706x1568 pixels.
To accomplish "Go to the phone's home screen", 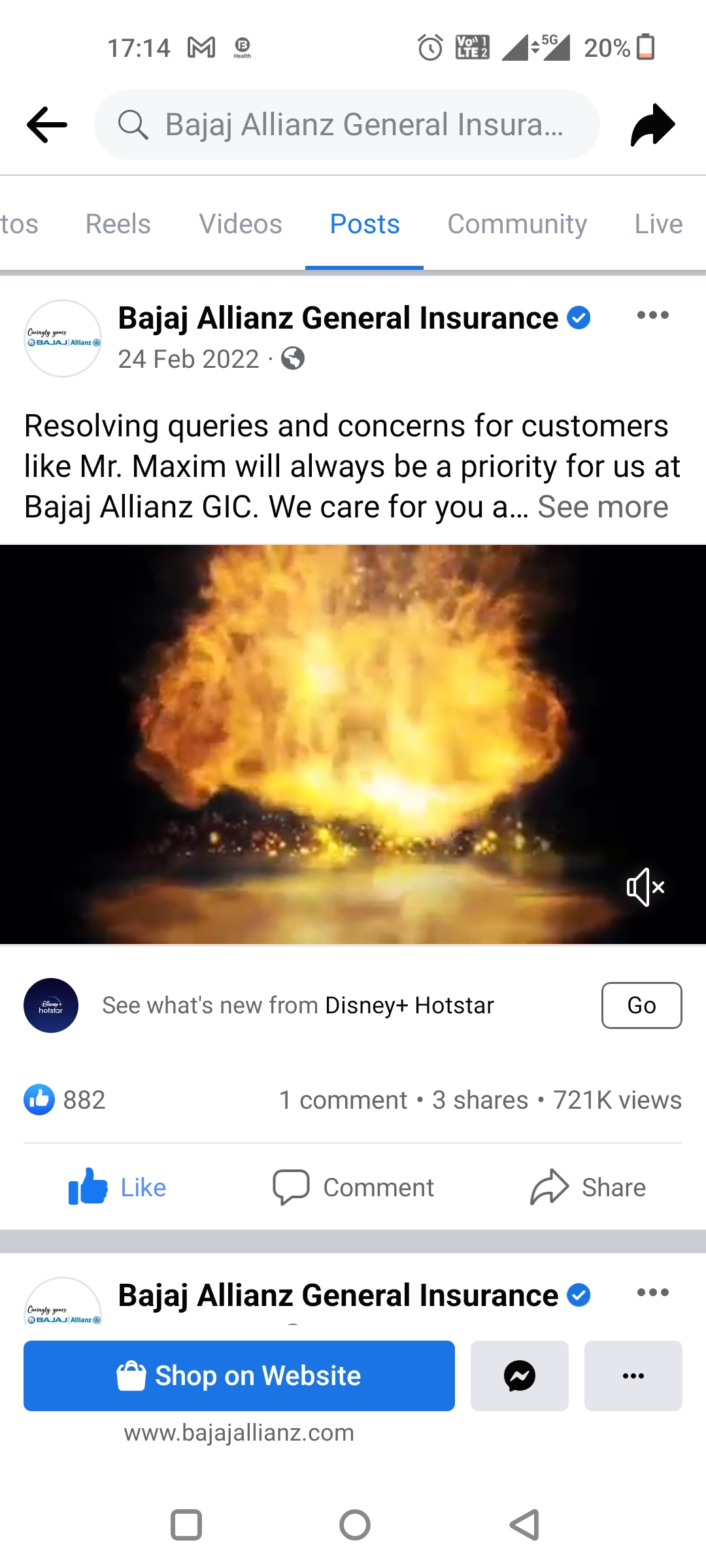I will pyautogui.click(x=354, y=1525).
